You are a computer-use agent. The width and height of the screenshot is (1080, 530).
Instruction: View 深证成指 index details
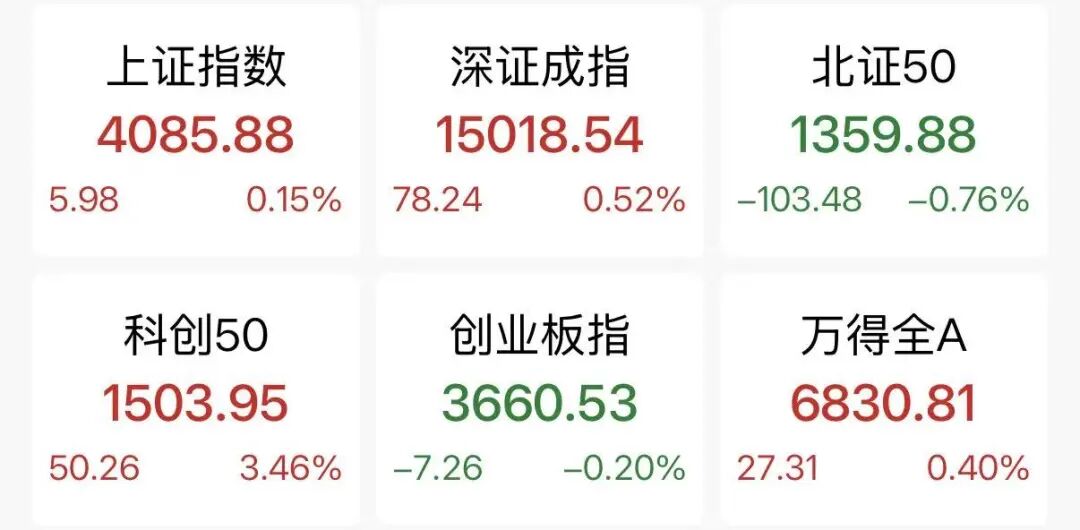pos(540,130)
